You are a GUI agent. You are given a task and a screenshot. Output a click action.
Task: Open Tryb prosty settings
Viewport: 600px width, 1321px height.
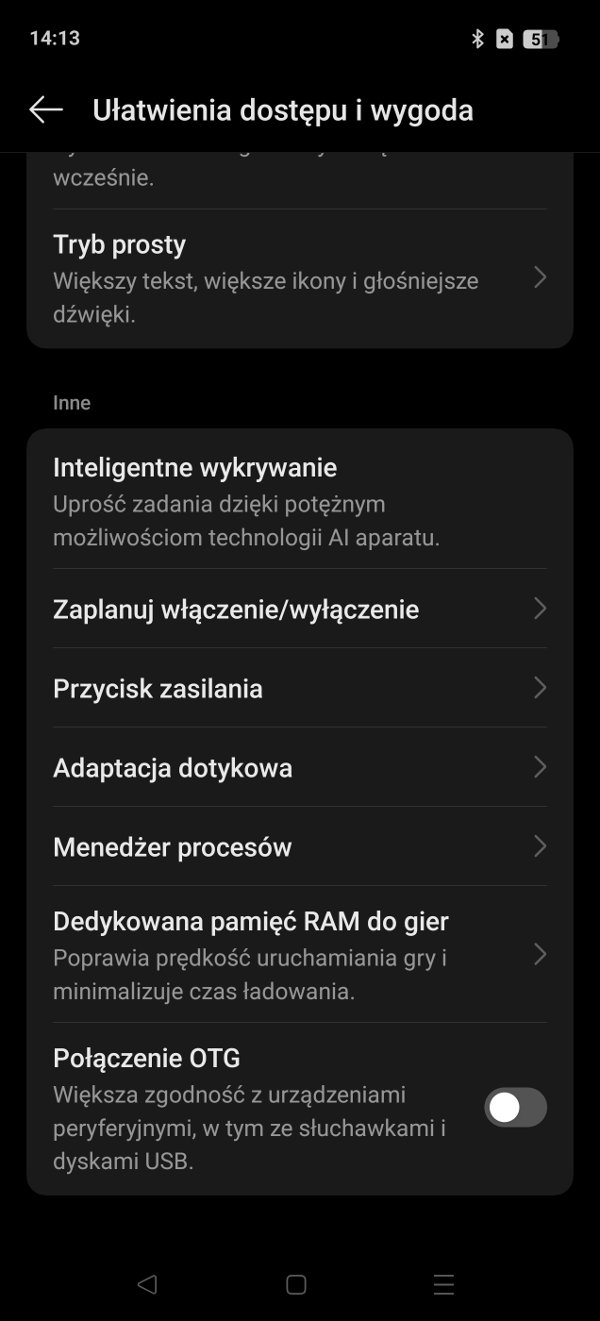coord(300,278)
